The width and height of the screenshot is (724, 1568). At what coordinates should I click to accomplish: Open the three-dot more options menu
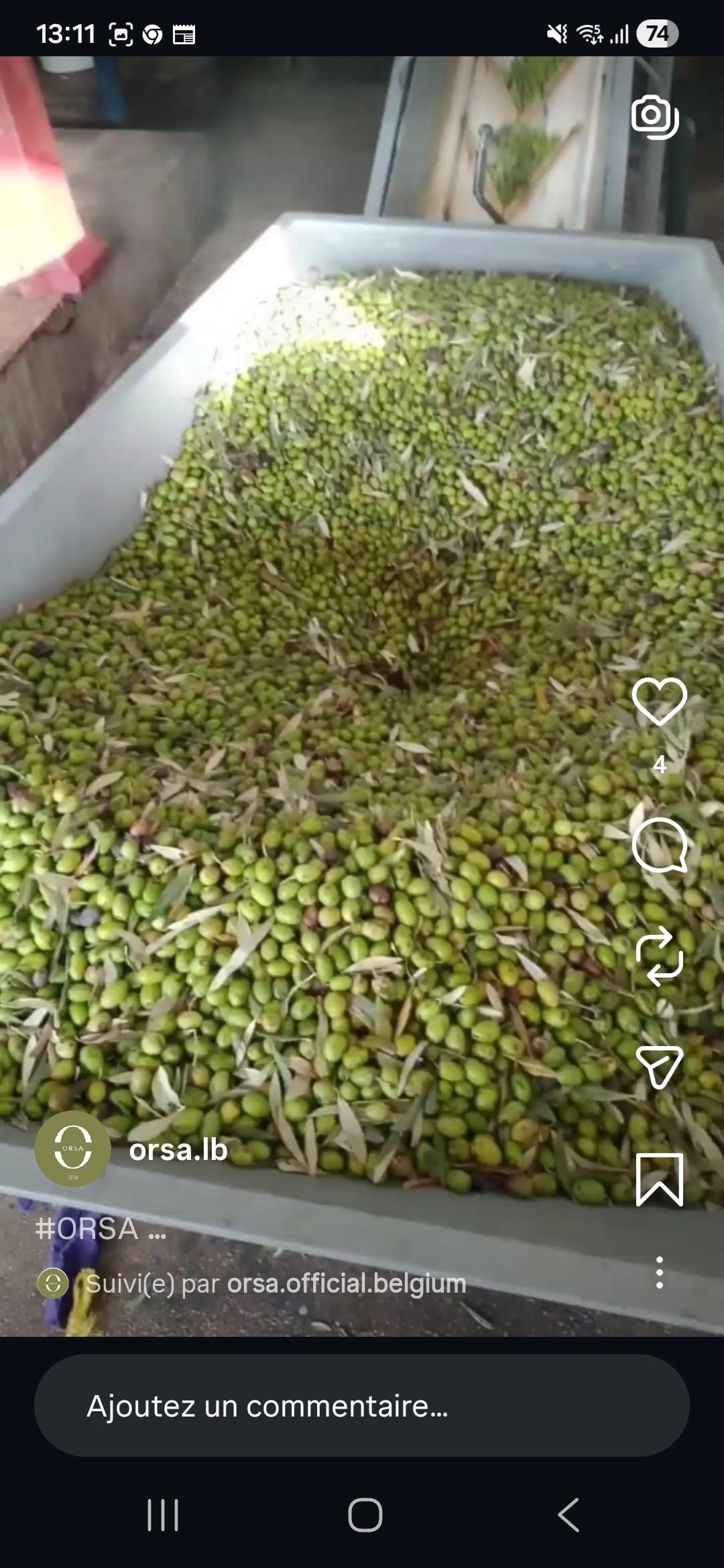pos(660,1272)
